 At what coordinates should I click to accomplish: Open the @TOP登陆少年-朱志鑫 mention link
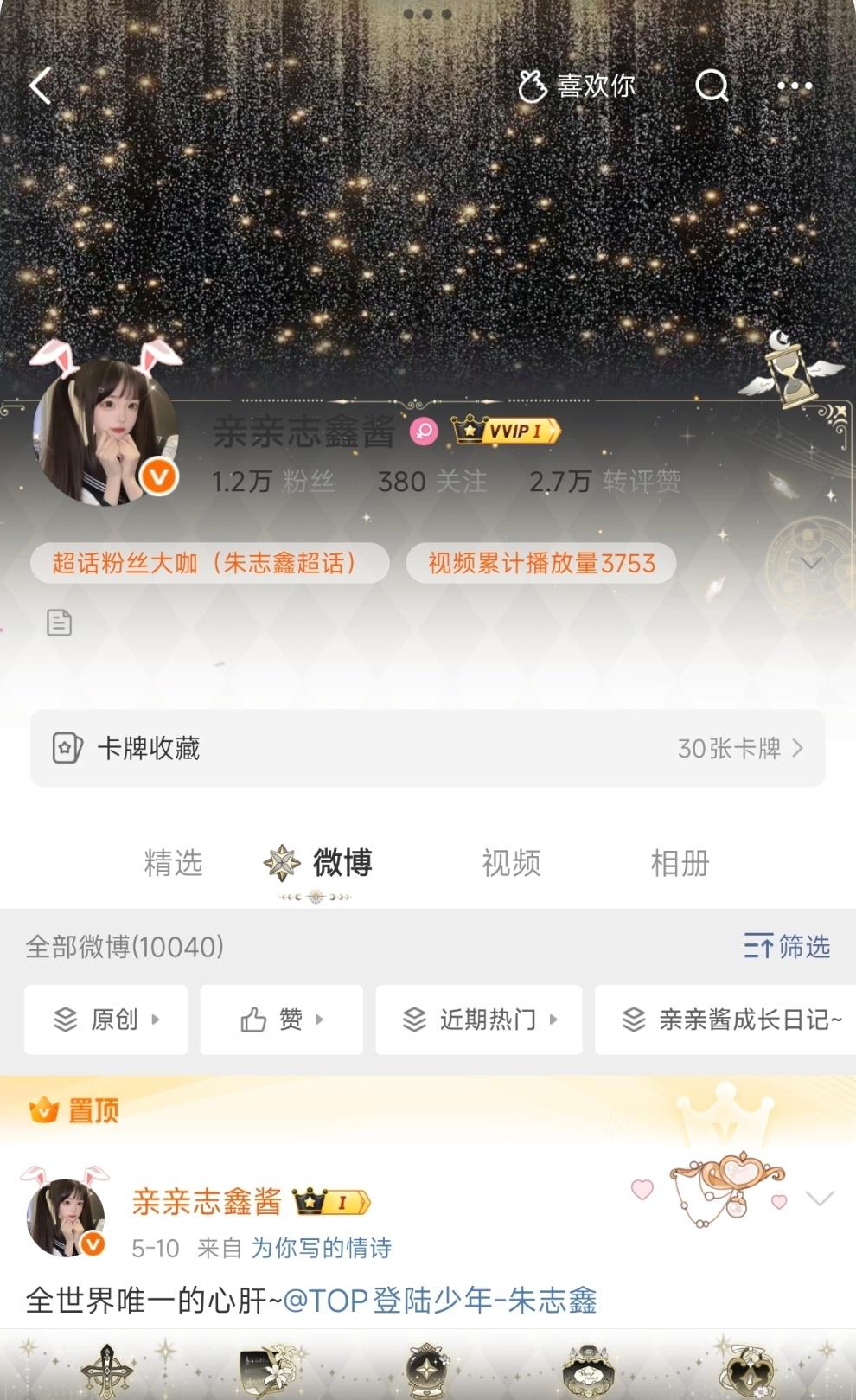click(x=440, y=1301)
